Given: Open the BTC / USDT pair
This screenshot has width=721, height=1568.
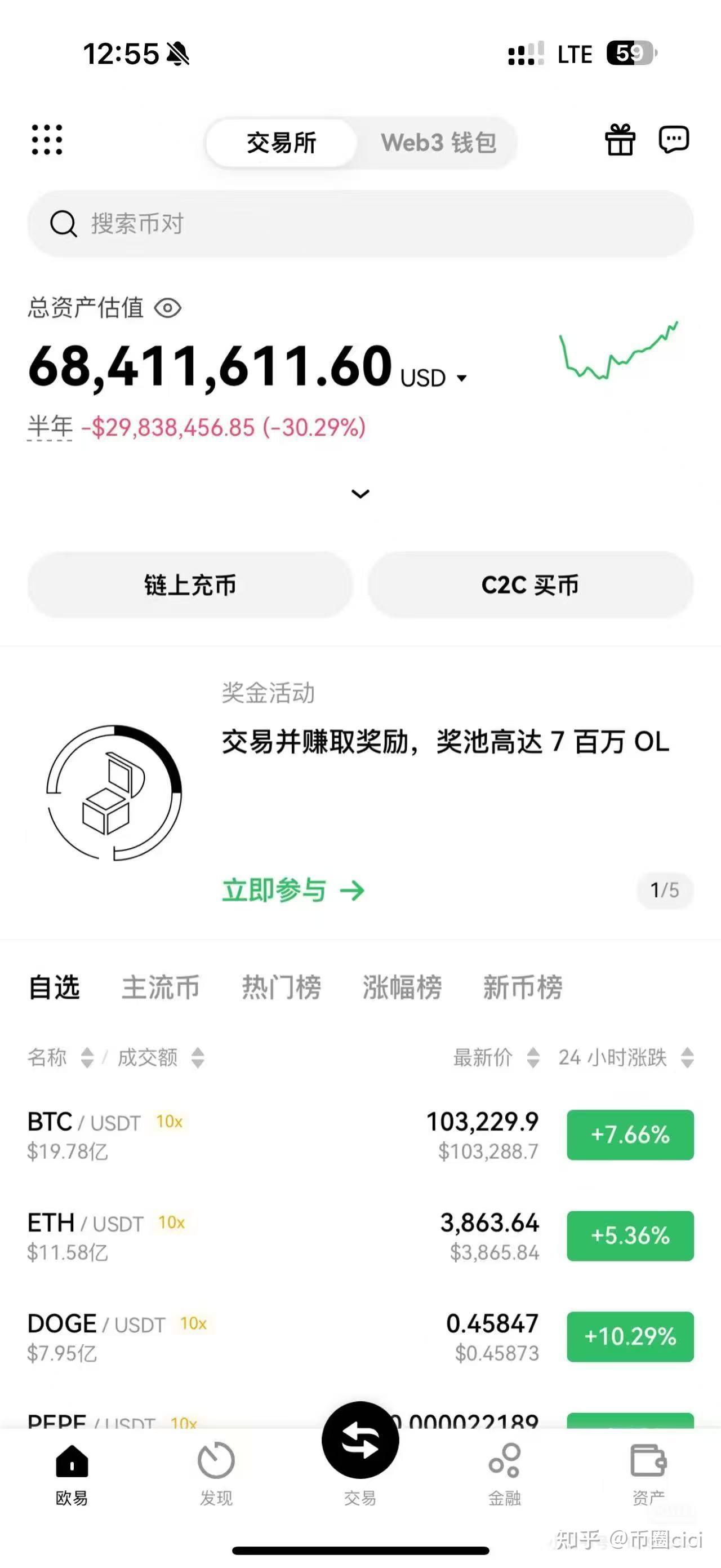Looking at the screenshot, I should point(243,1135).
